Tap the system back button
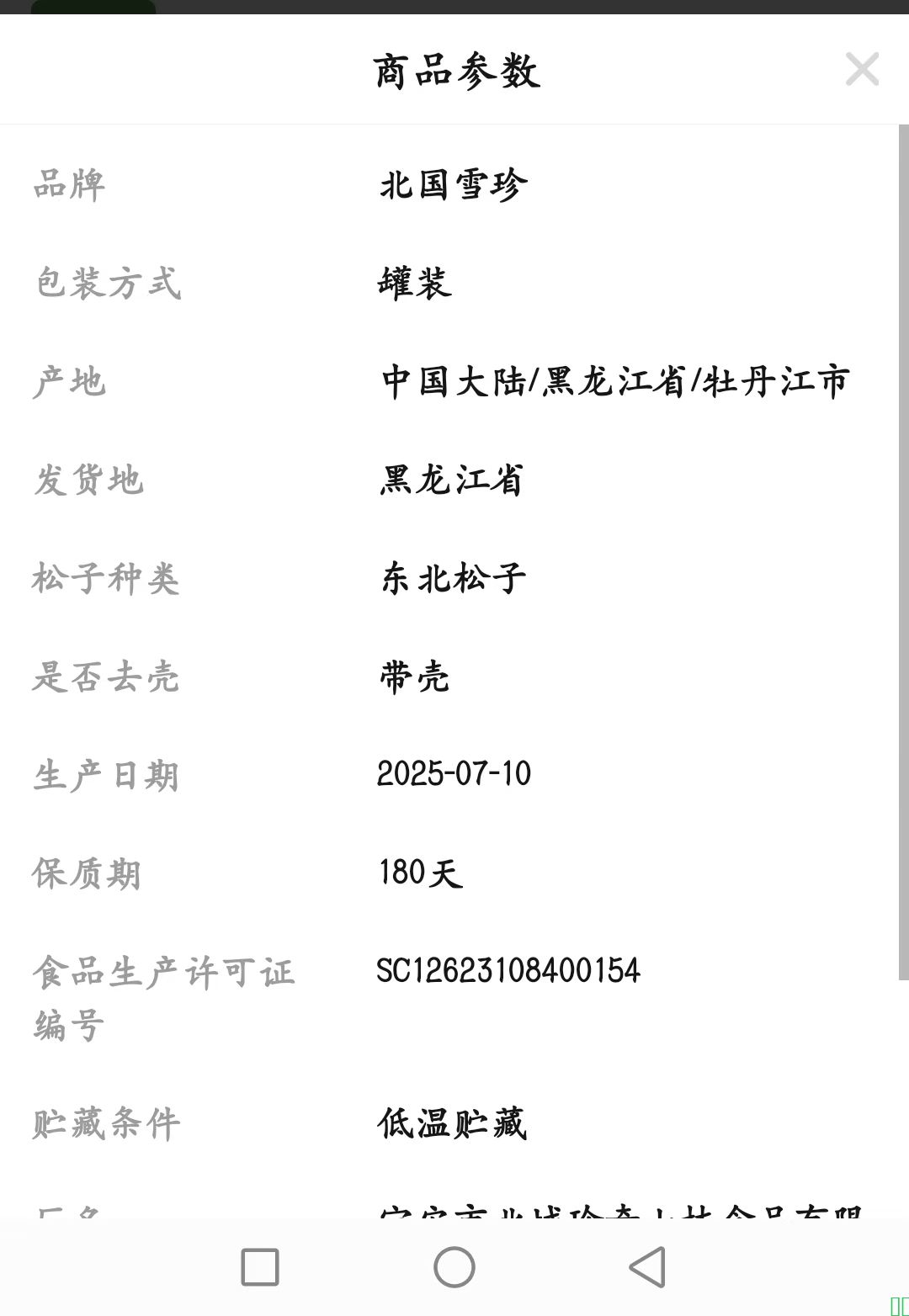 pyautogui.click(x=647, y=1267)
